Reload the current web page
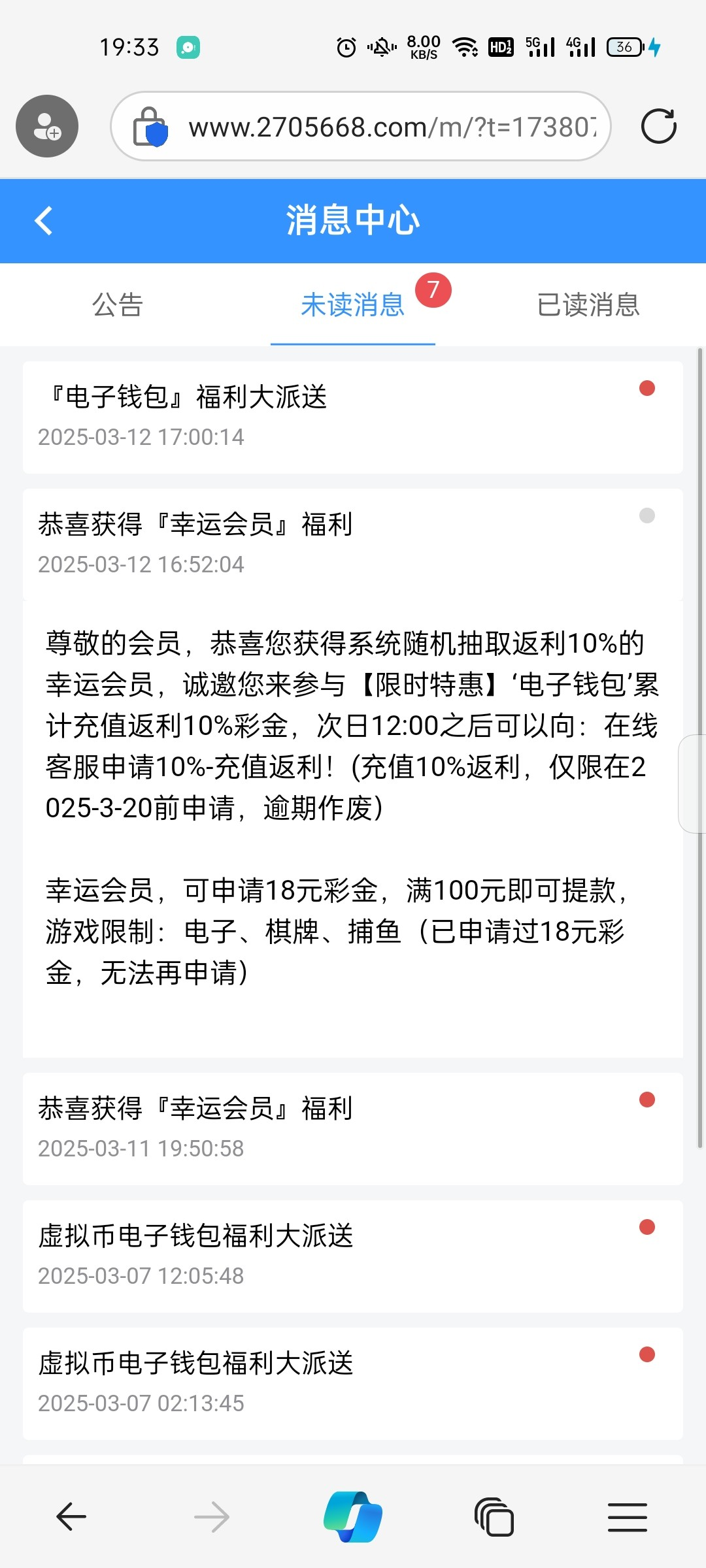 point(658,126)
